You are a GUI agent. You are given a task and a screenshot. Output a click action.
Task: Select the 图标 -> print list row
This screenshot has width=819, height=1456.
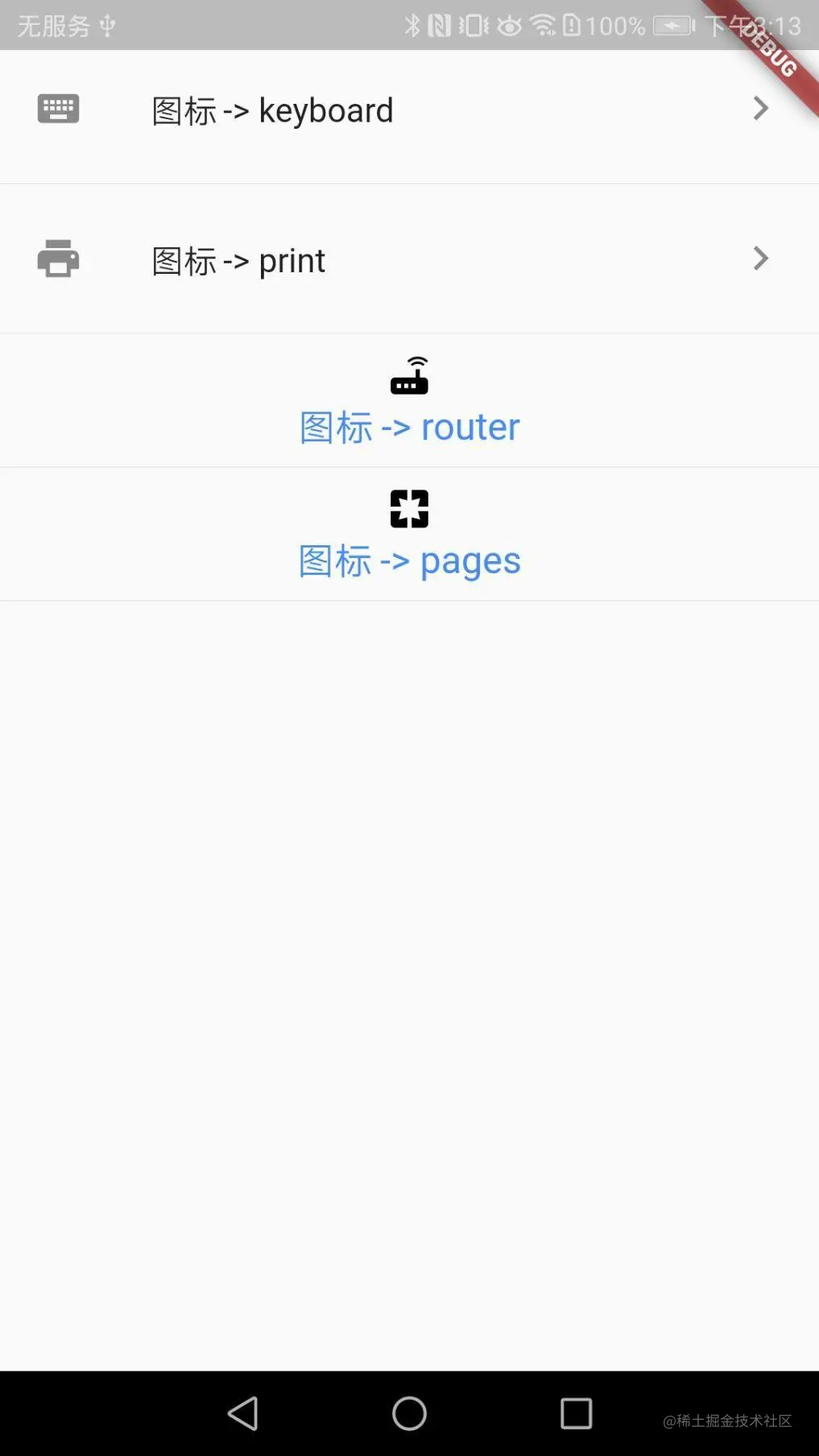(x=409, y=259)
